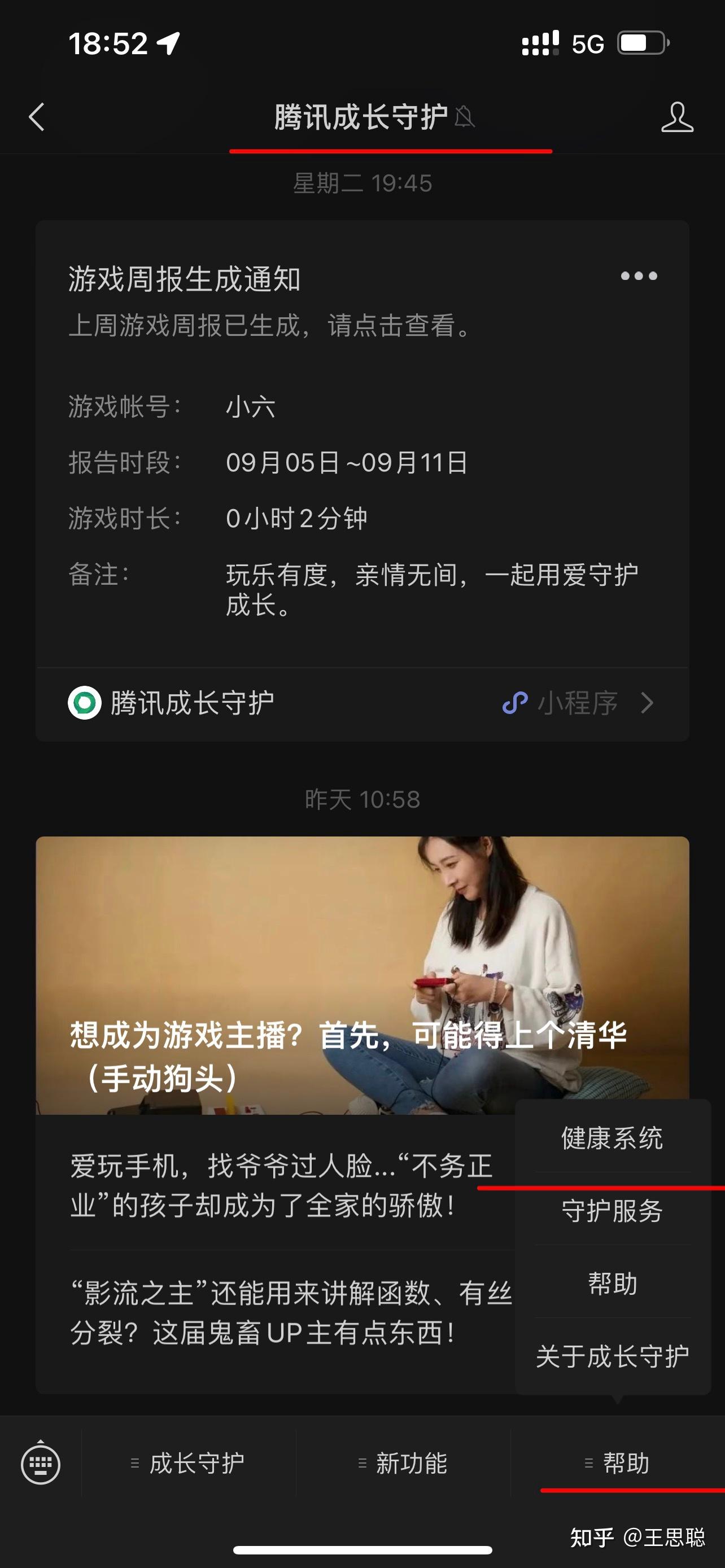Switch to keyboard input mode
725x1568 pixels.
tap(41, 1464)
